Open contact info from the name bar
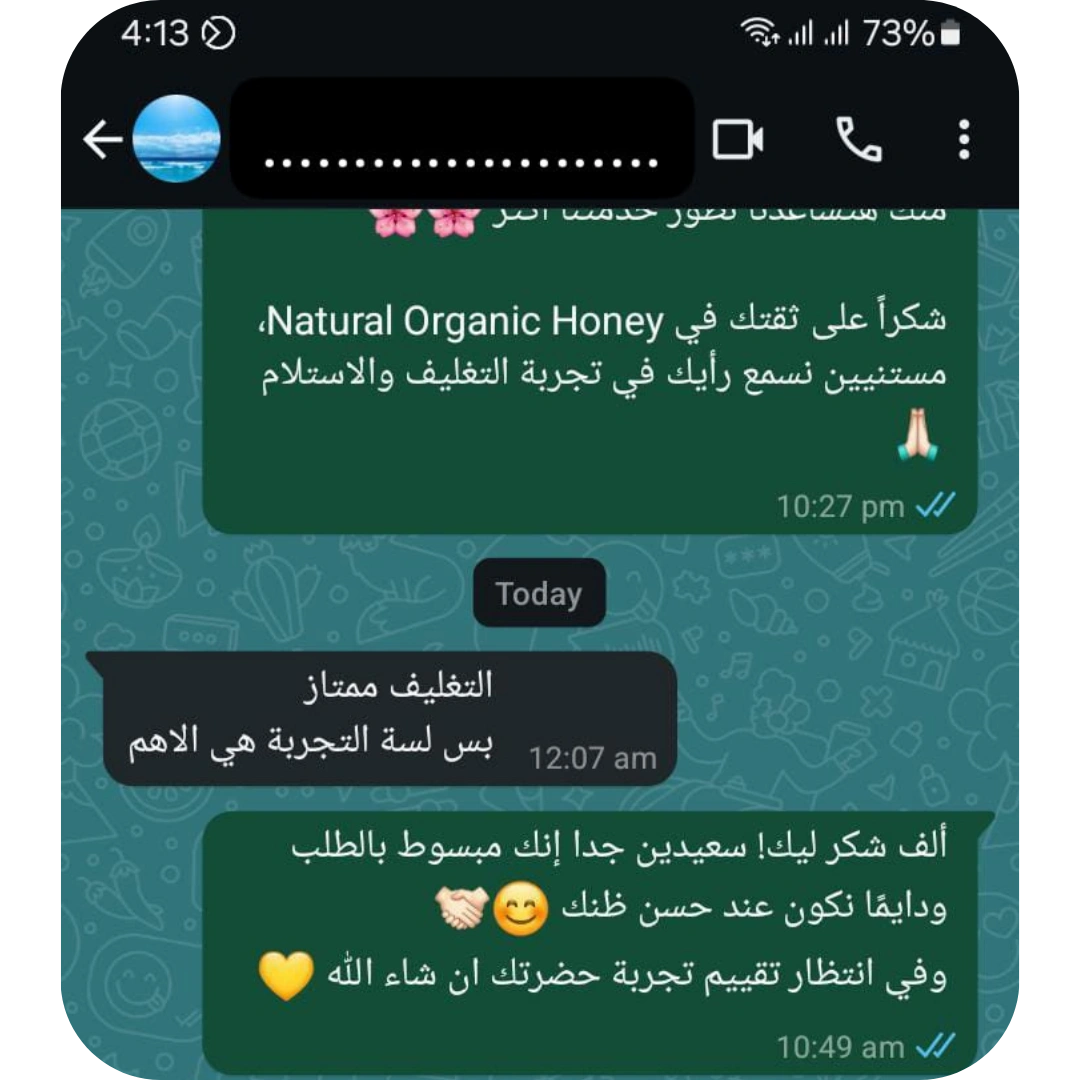 [462, 139]
